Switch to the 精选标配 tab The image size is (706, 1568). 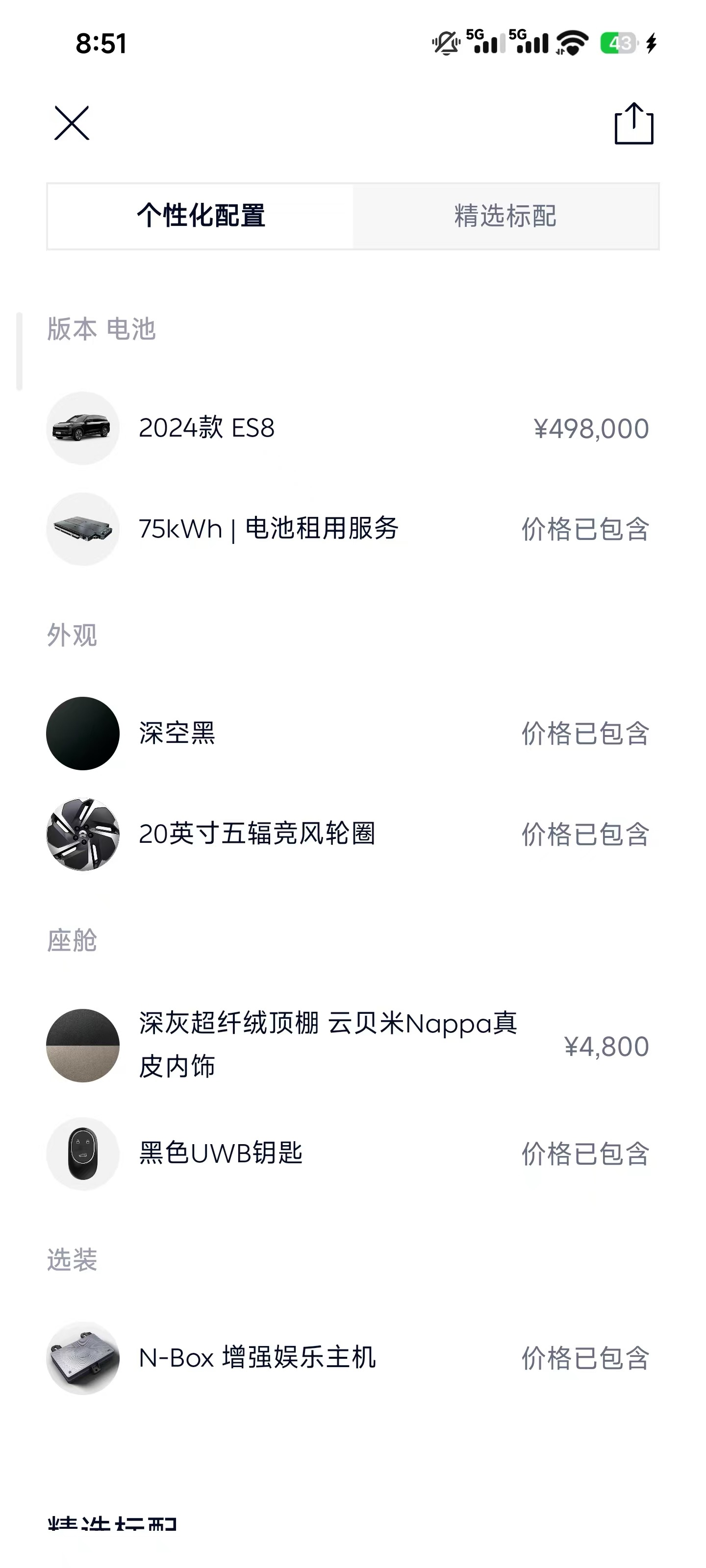click(505, 216)
